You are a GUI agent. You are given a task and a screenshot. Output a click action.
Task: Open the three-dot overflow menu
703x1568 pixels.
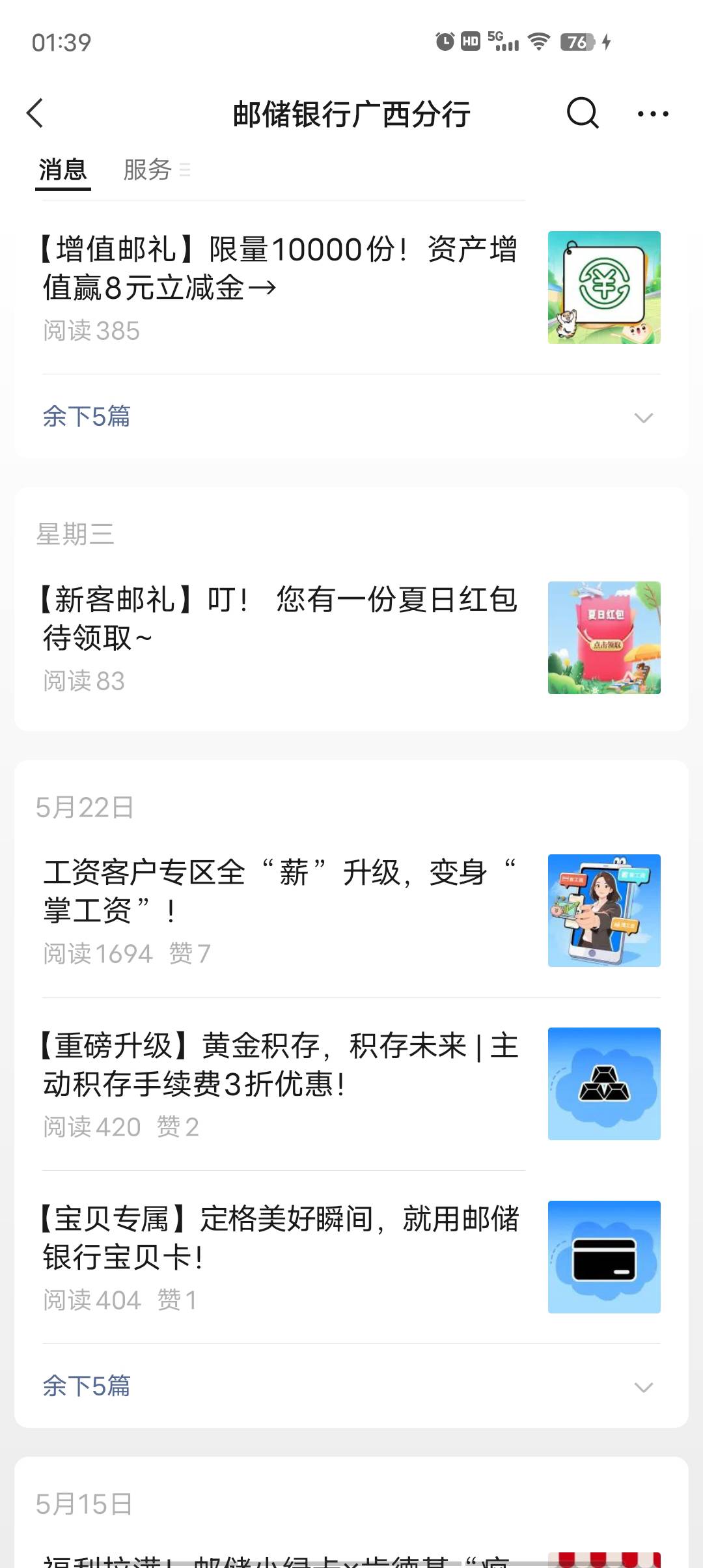point(652,114)
